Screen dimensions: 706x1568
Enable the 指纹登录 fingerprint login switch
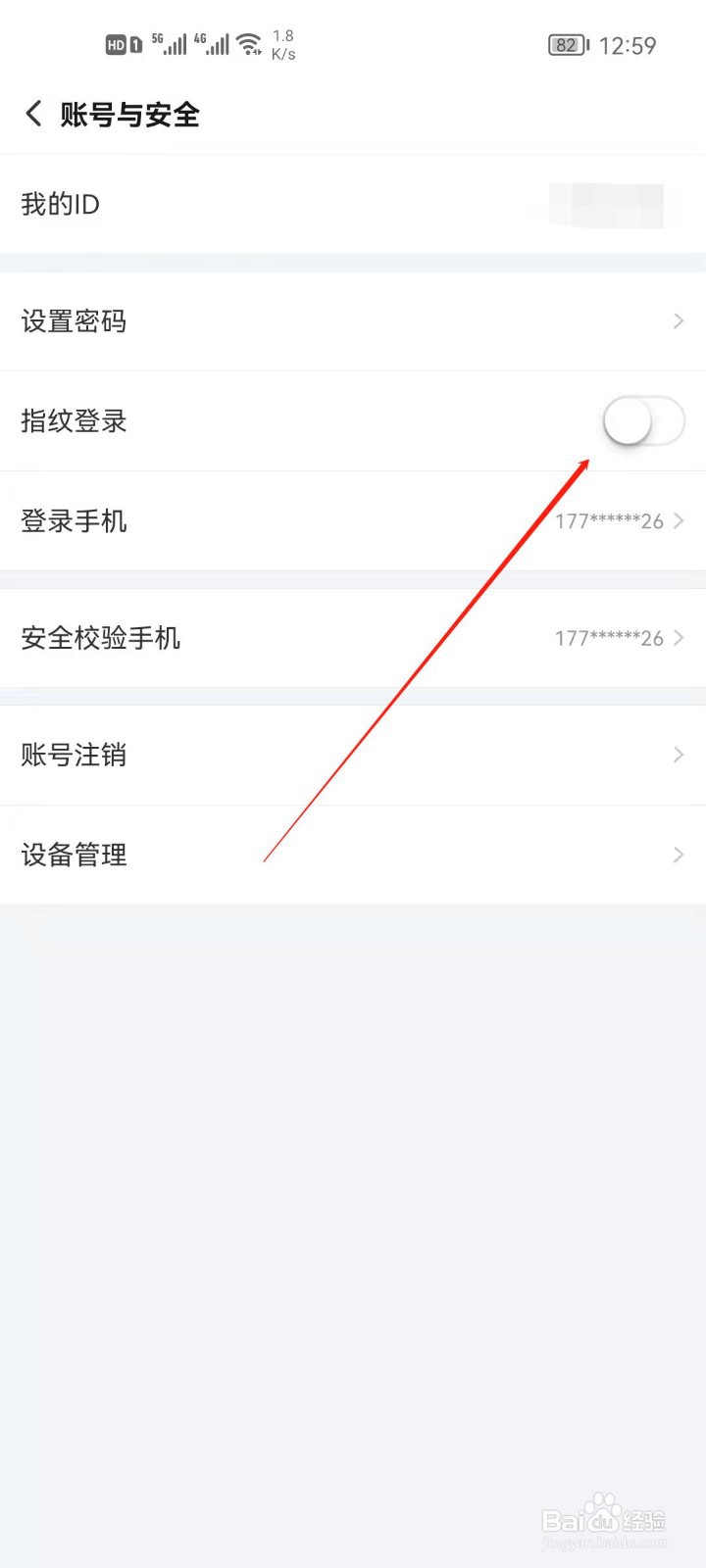point(644,421)
